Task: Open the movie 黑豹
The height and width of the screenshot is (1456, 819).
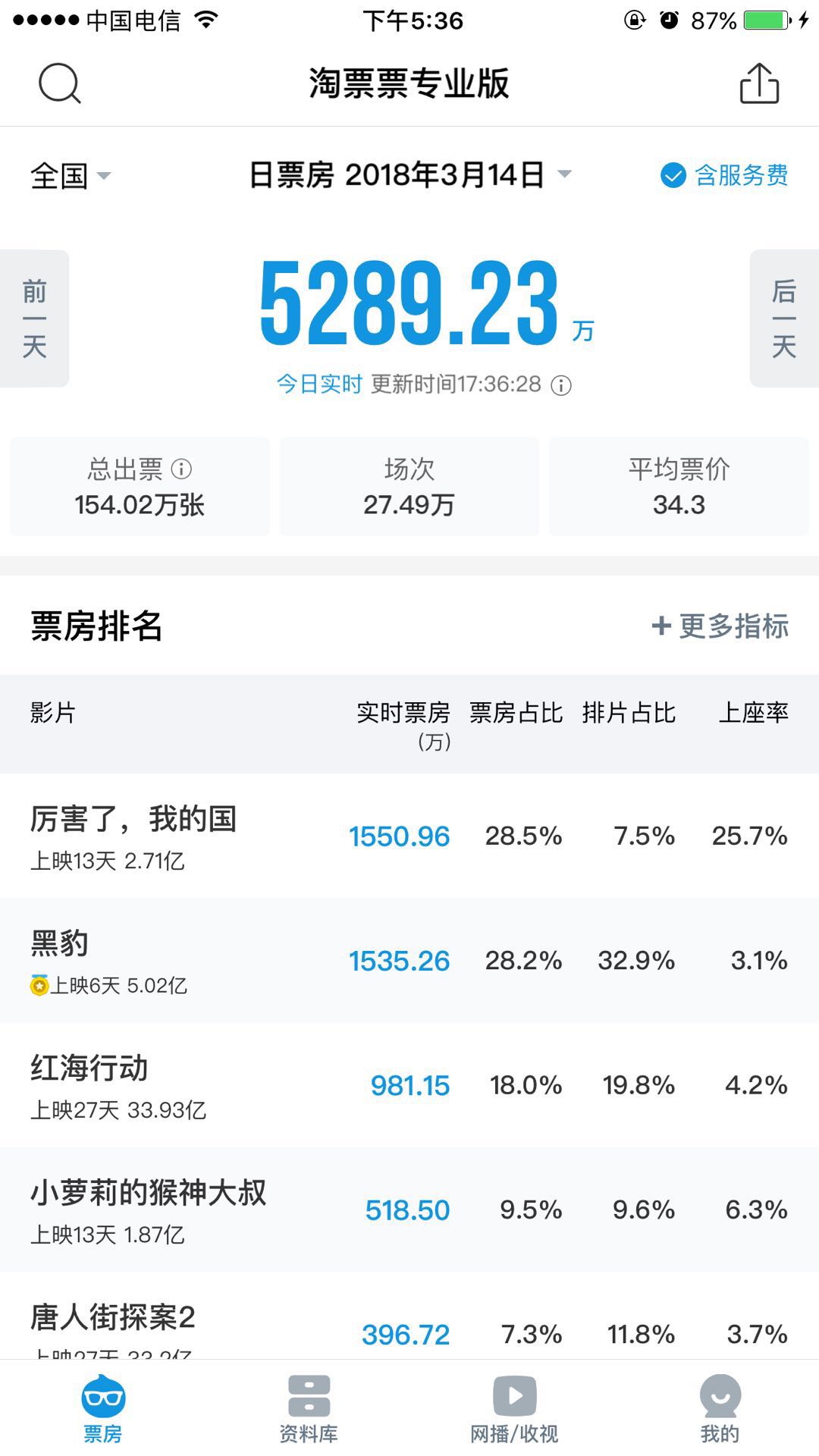Action: click(409, 960)
